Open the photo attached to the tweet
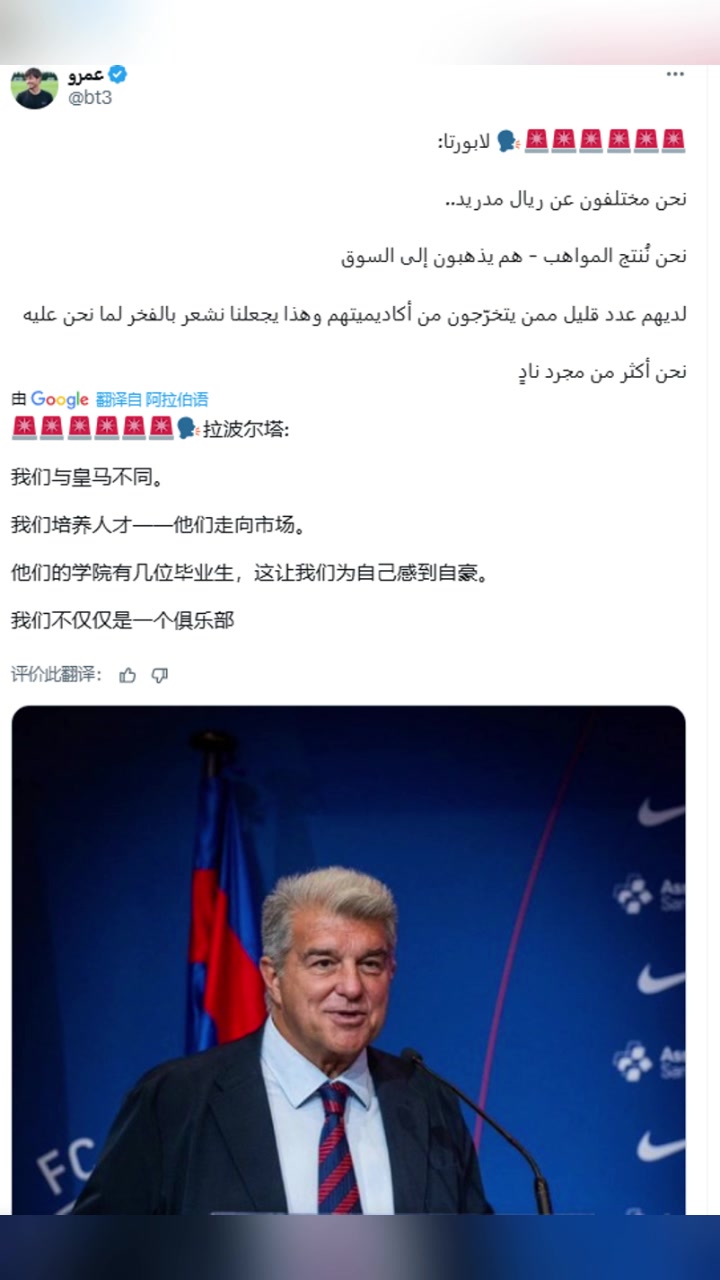The height and width of the screenshot is (1280, 720). coord(348,958)
